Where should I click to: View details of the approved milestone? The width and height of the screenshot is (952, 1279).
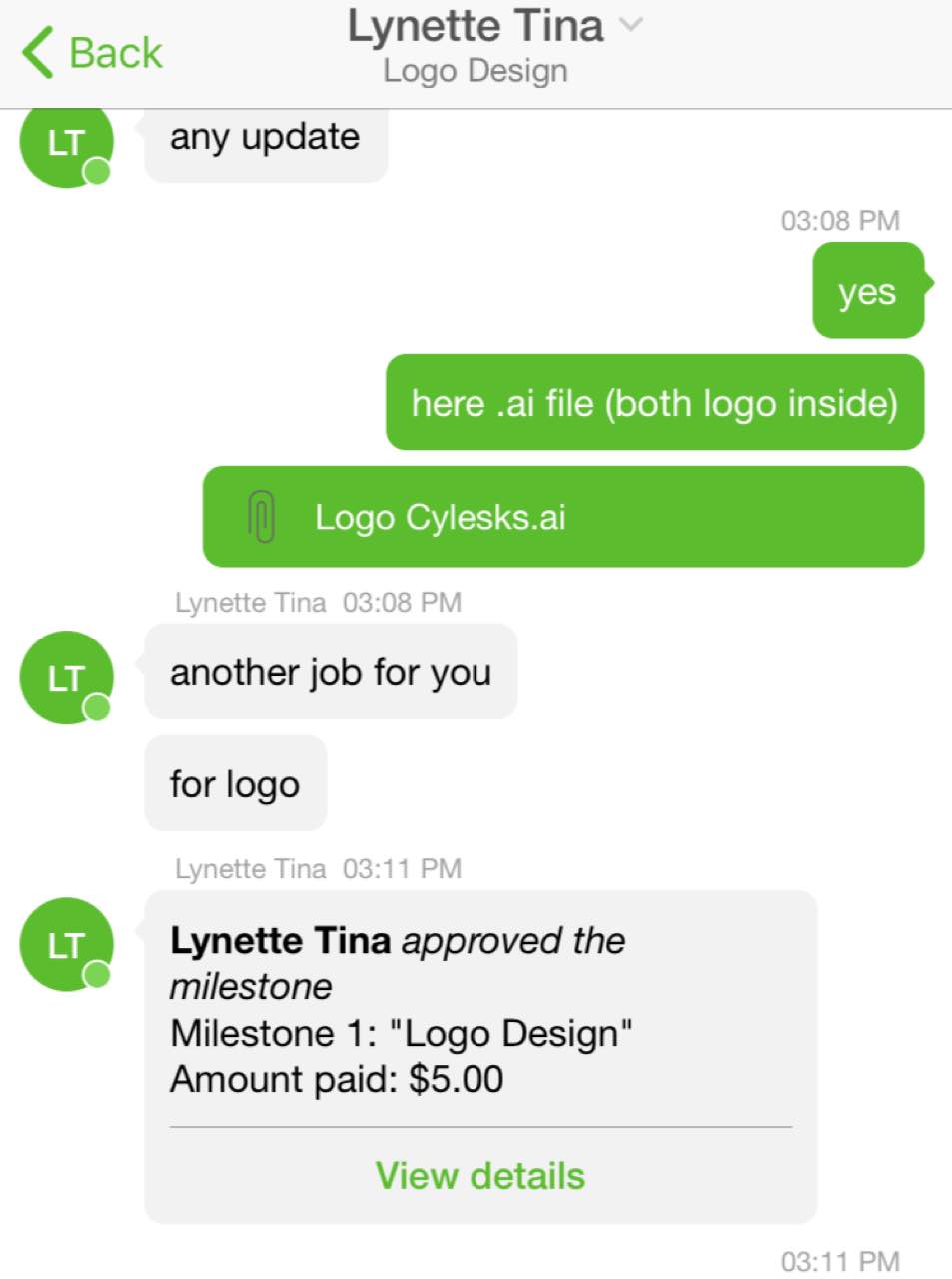pos(479,1176)
